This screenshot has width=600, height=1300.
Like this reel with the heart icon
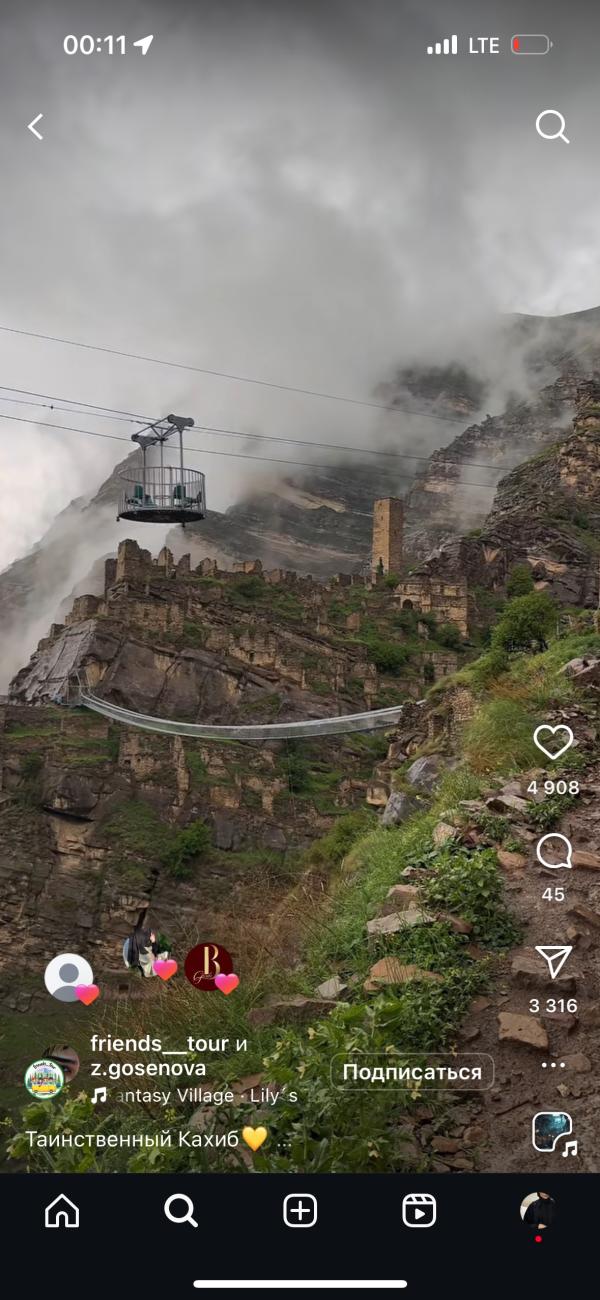(553, 742)
